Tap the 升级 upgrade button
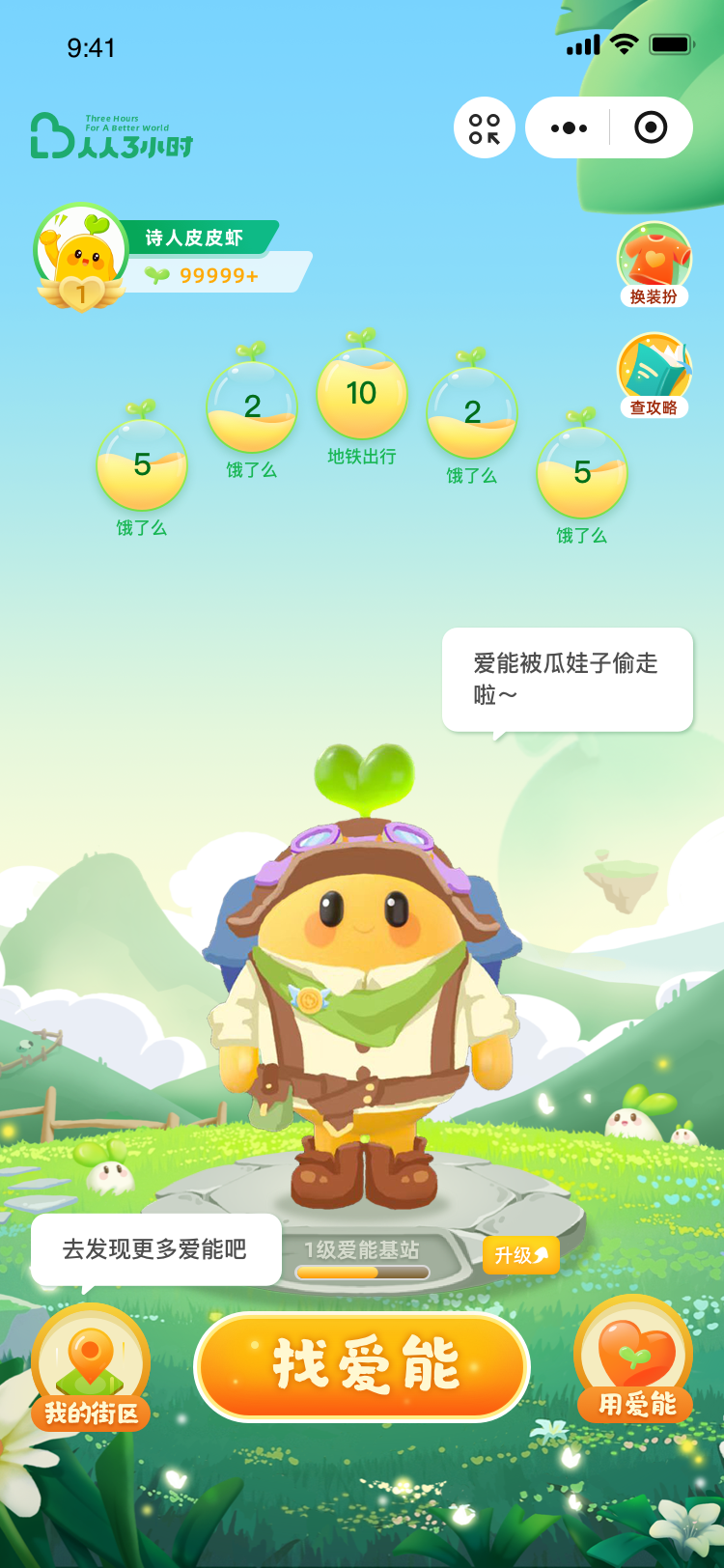724x1568 pixels. (520, 1254)
